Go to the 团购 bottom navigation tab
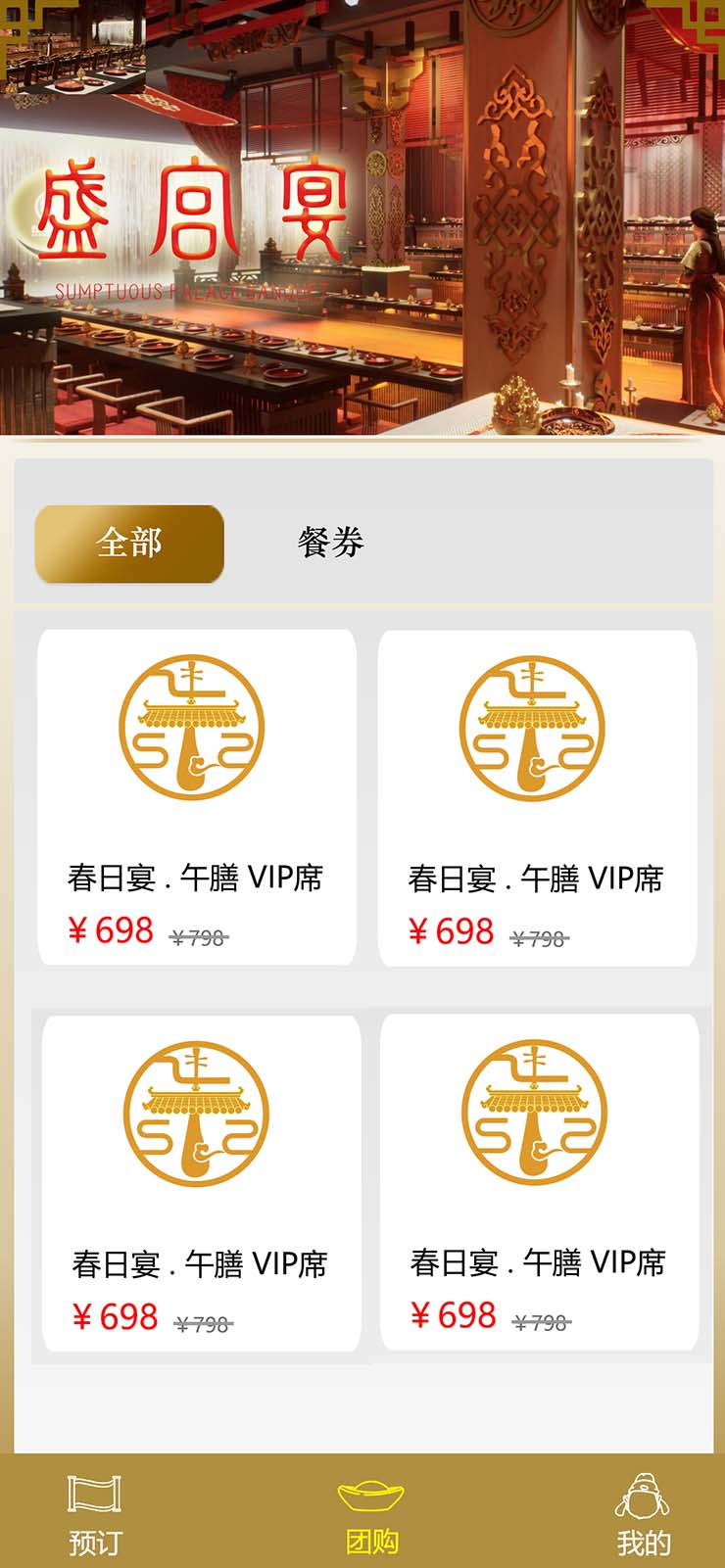The width and height of the screenshot is (725, 1568). (371, 1514)
